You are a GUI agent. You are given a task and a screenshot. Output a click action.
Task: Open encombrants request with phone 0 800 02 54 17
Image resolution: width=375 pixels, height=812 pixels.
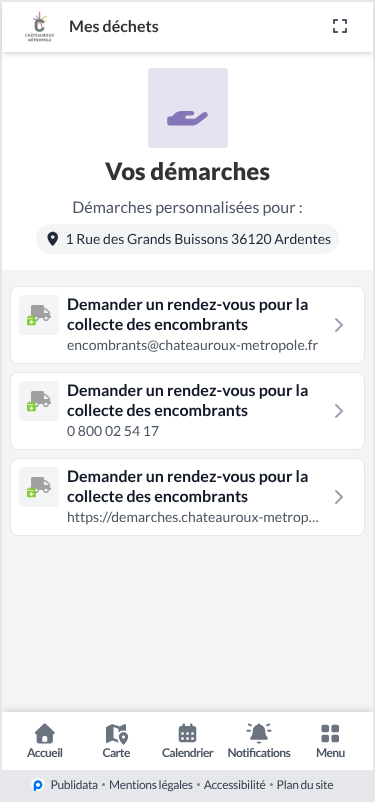click(x=188, y=411)
